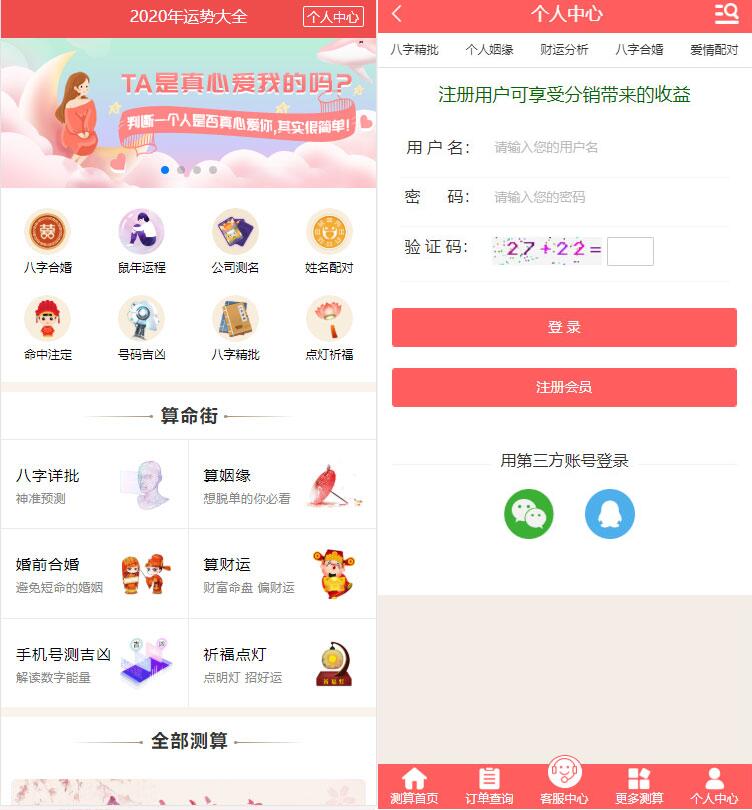Tap the back arrow in 个人中心 header
Viewport: 752px width, 810px height.
[397, 14]
